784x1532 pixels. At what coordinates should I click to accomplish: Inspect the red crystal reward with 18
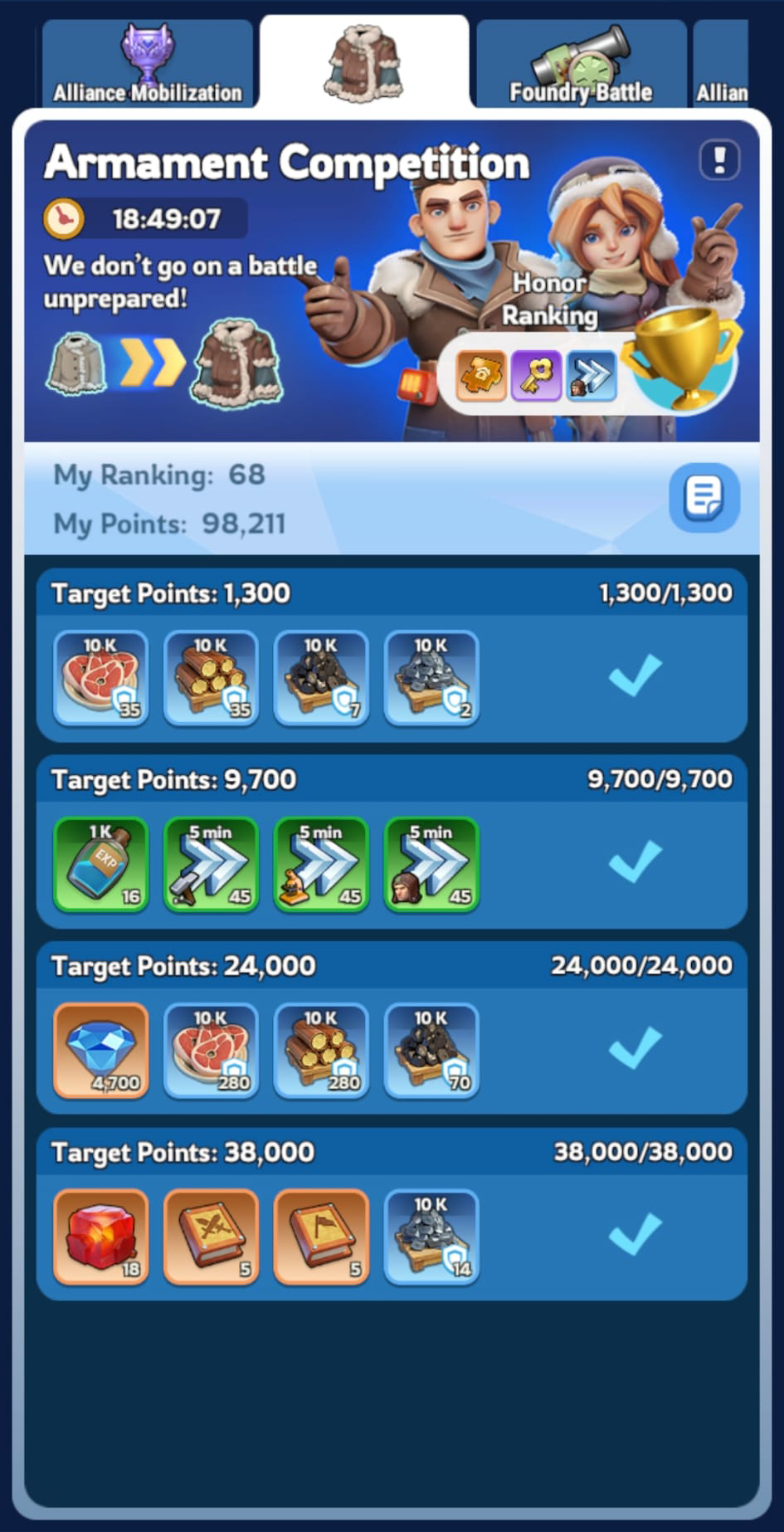coord(101,1237)
